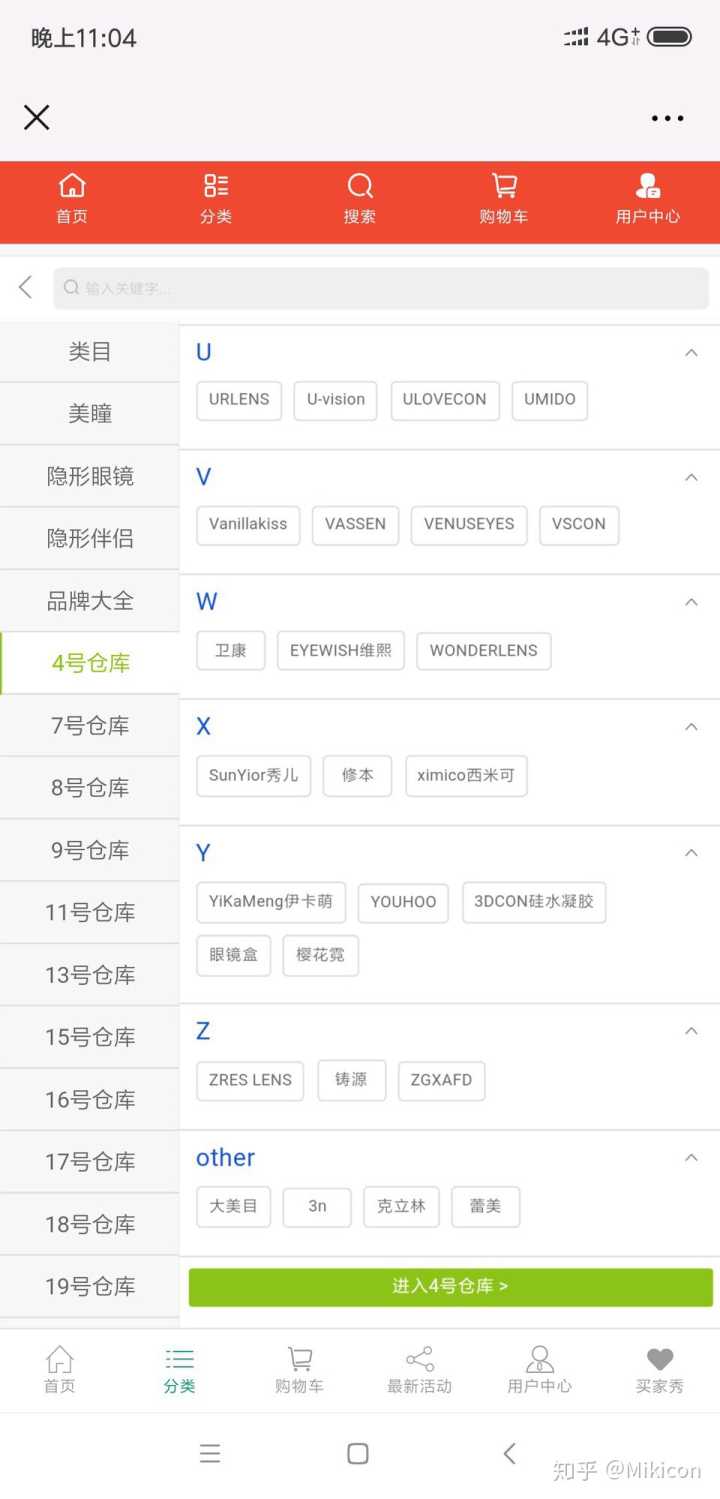
Task: Select the VASSEN brand chip
Action: click(x=355, y=525)
